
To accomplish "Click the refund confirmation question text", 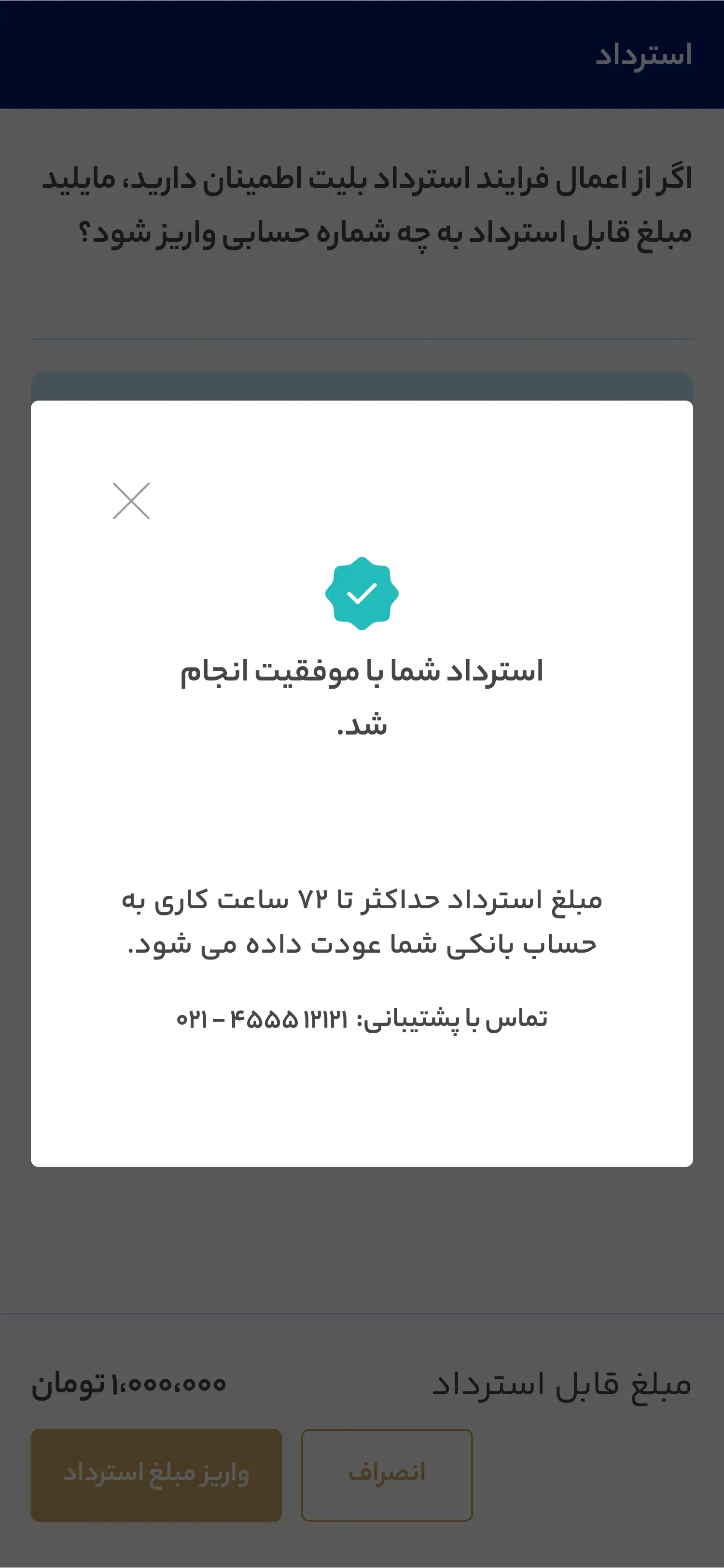I will tap(362, 207).
